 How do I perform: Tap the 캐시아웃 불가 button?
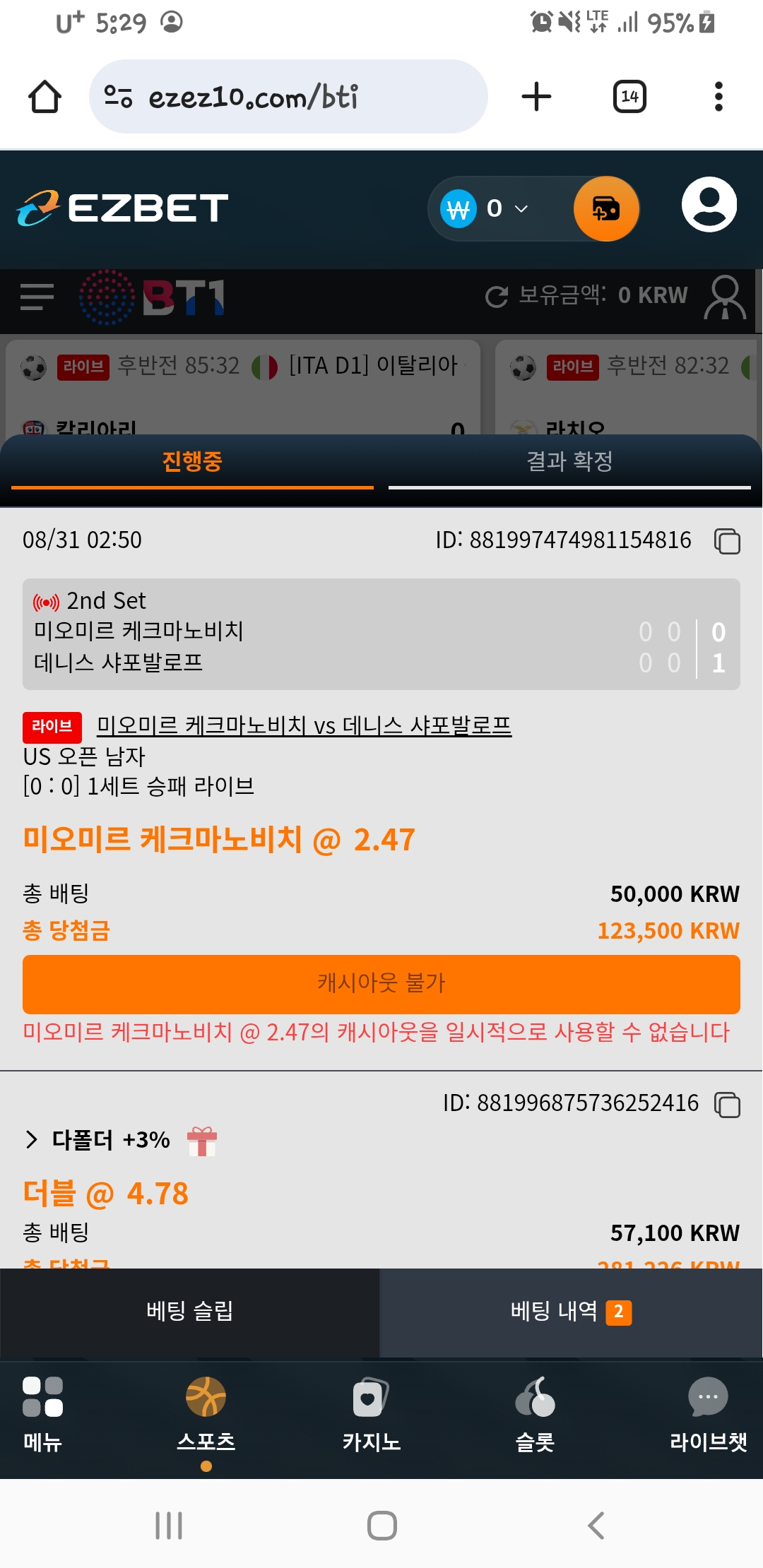click(x=381, y=984)
